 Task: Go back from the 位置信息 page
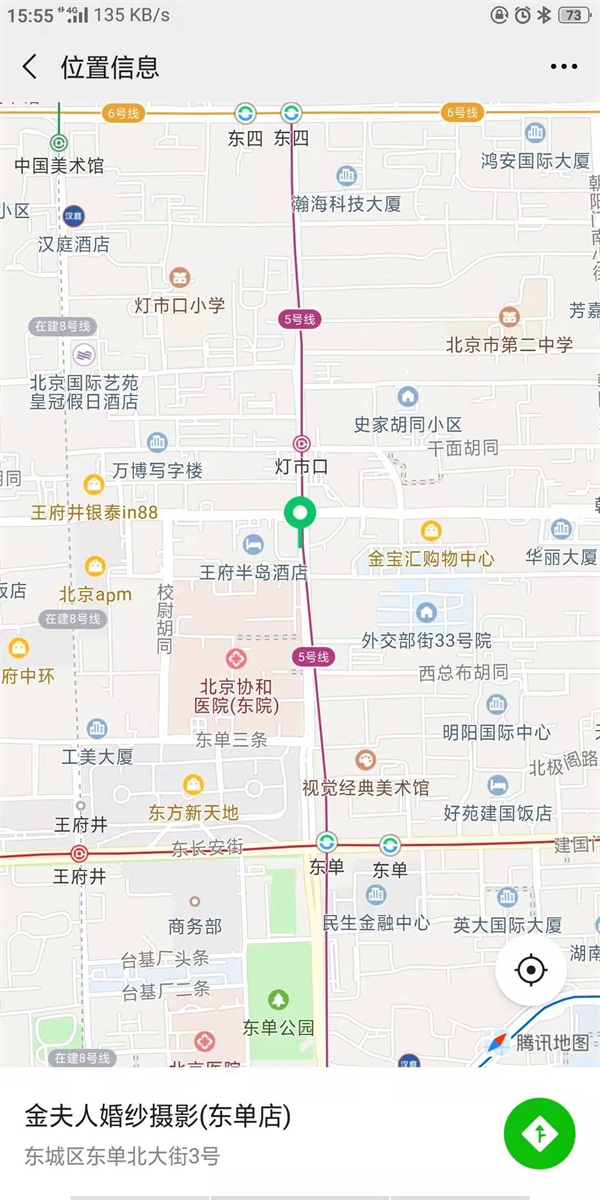click(30, 67)
